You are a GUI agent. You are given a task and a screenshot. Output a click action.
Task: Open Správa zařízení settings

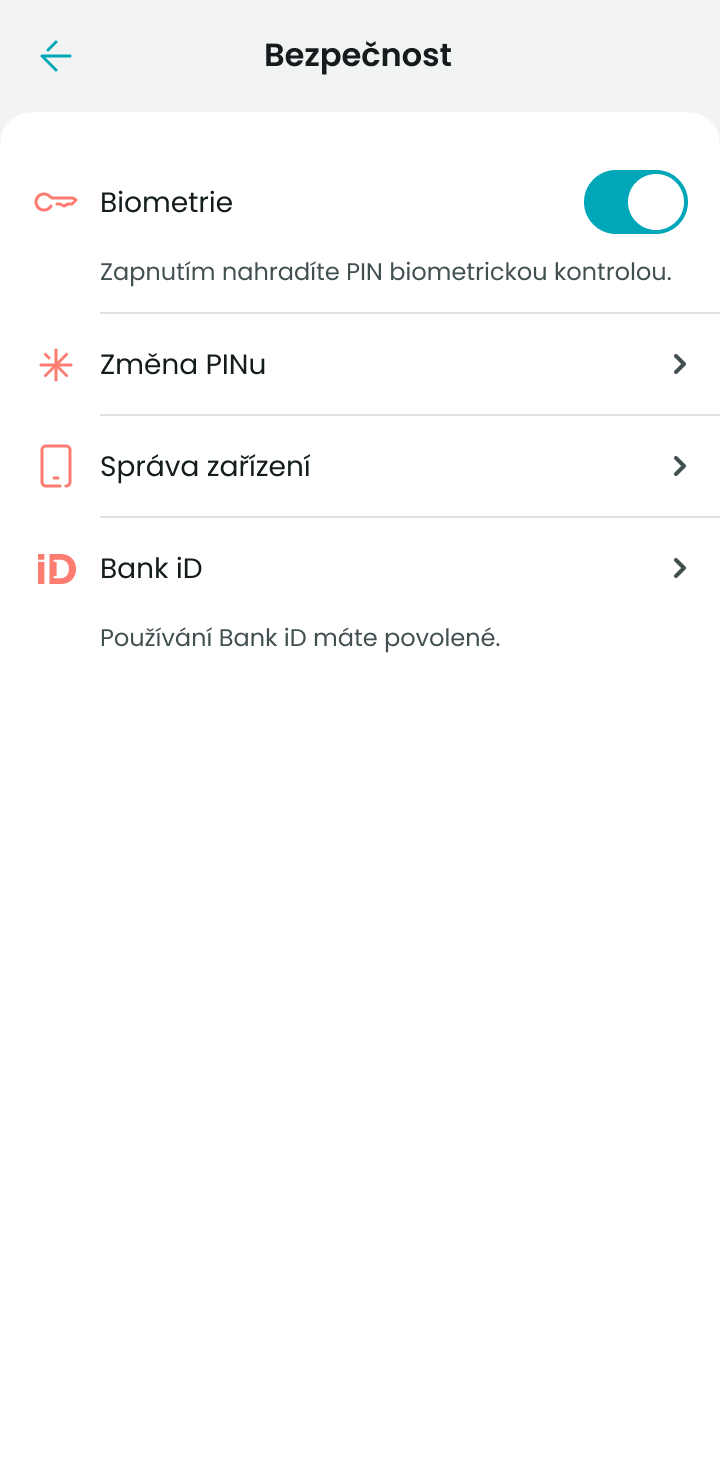[360, 467]
